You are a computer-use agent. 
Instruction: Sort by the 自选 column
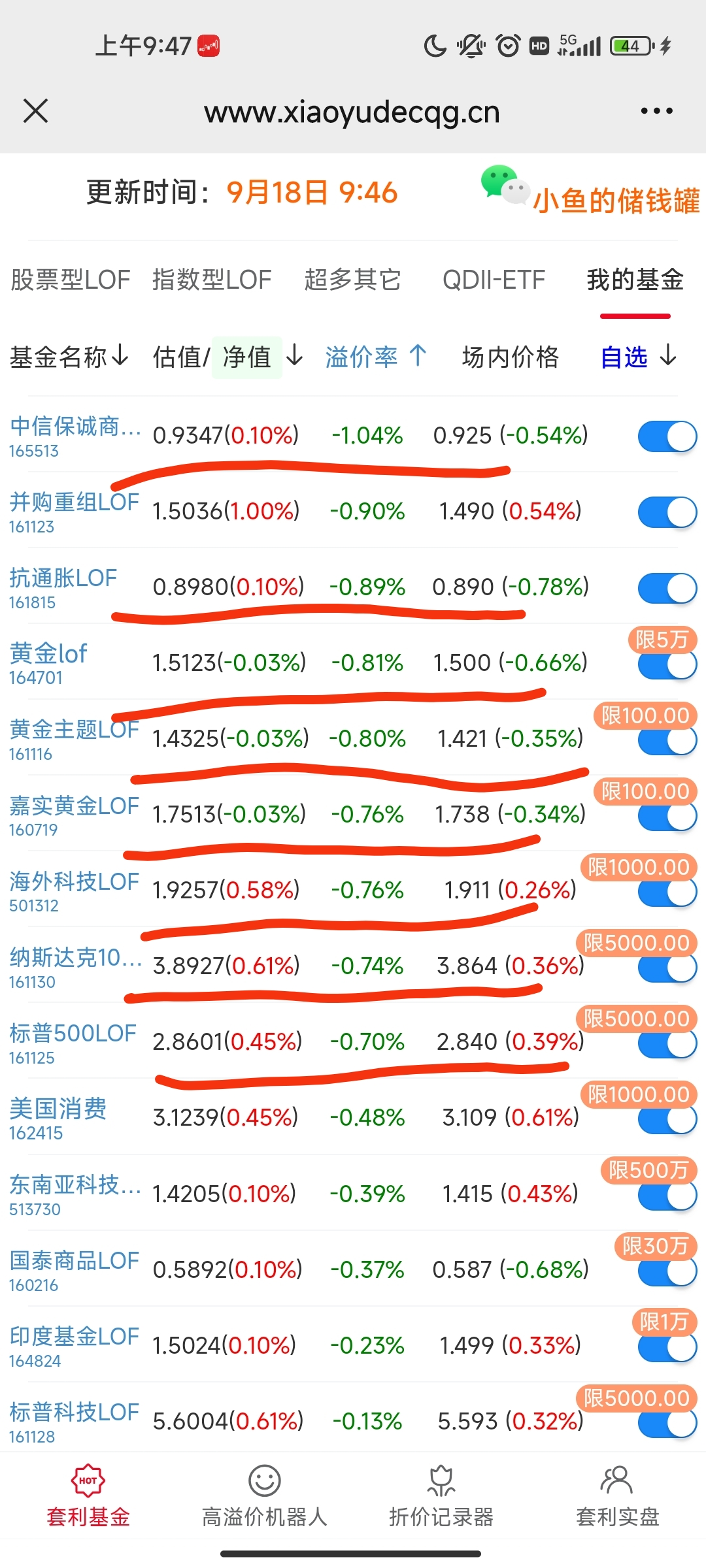pyautogui.click(x=638, y=357)
